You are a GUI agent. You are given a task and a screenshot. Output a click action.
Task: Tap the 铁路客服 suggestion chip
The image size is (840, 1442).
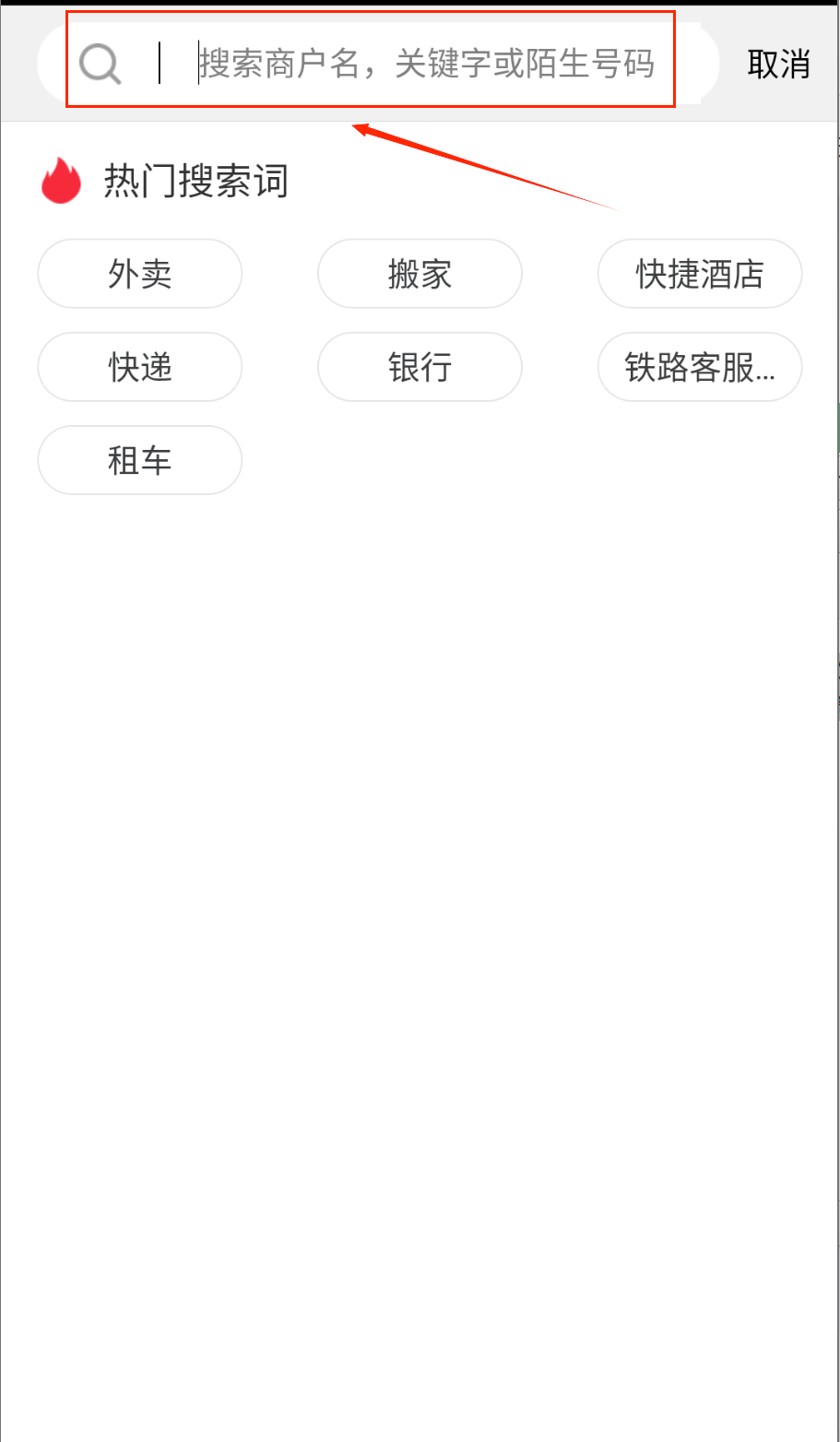[700, 367]
